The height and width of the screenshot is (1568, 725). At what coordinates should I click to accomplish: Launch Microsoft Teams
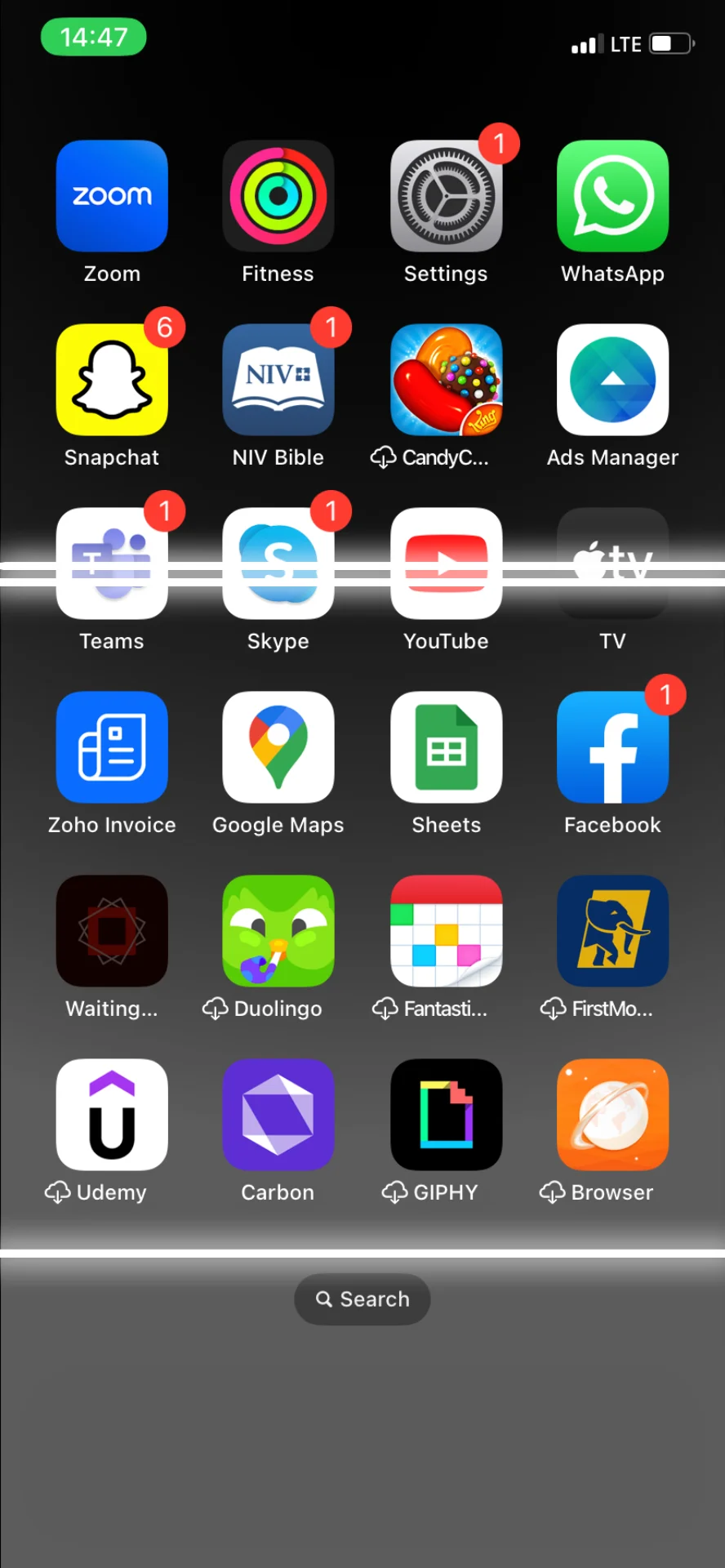[112, 563]
